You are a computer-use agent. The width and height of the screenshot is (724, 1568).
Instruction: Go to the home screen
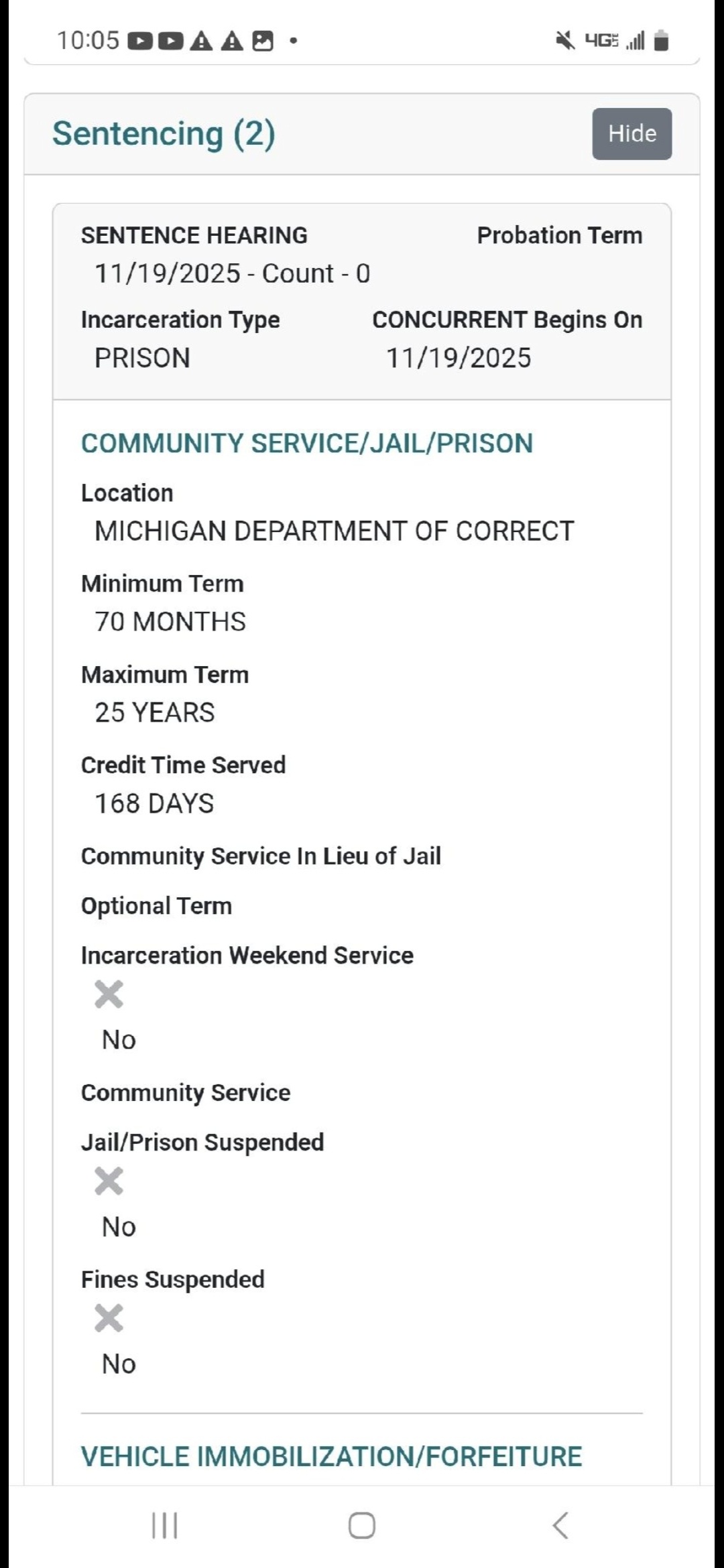click(361, 1526)
